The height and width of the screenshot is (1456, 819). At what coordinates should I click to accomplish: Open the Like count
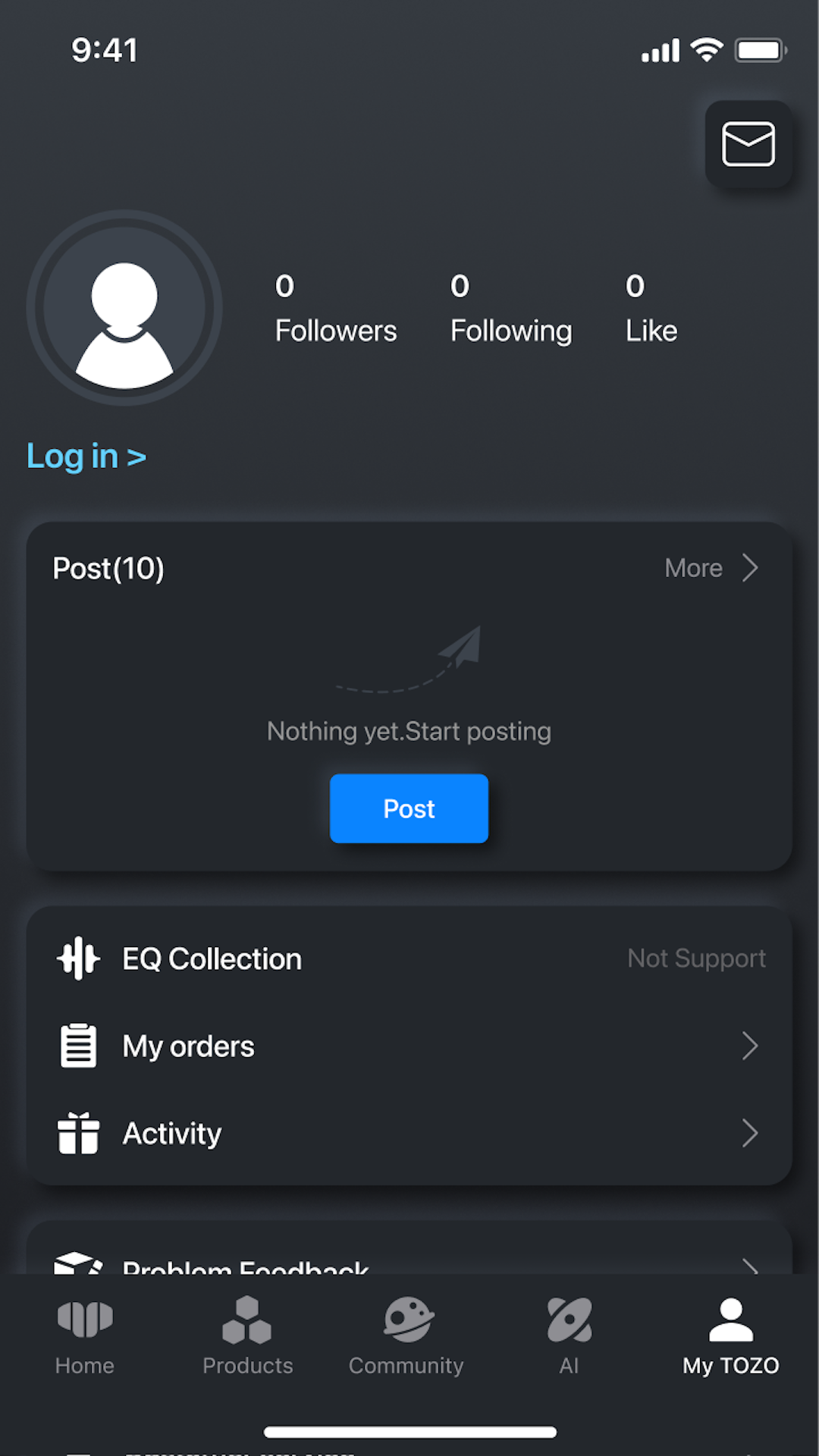[x=651, y=309]
